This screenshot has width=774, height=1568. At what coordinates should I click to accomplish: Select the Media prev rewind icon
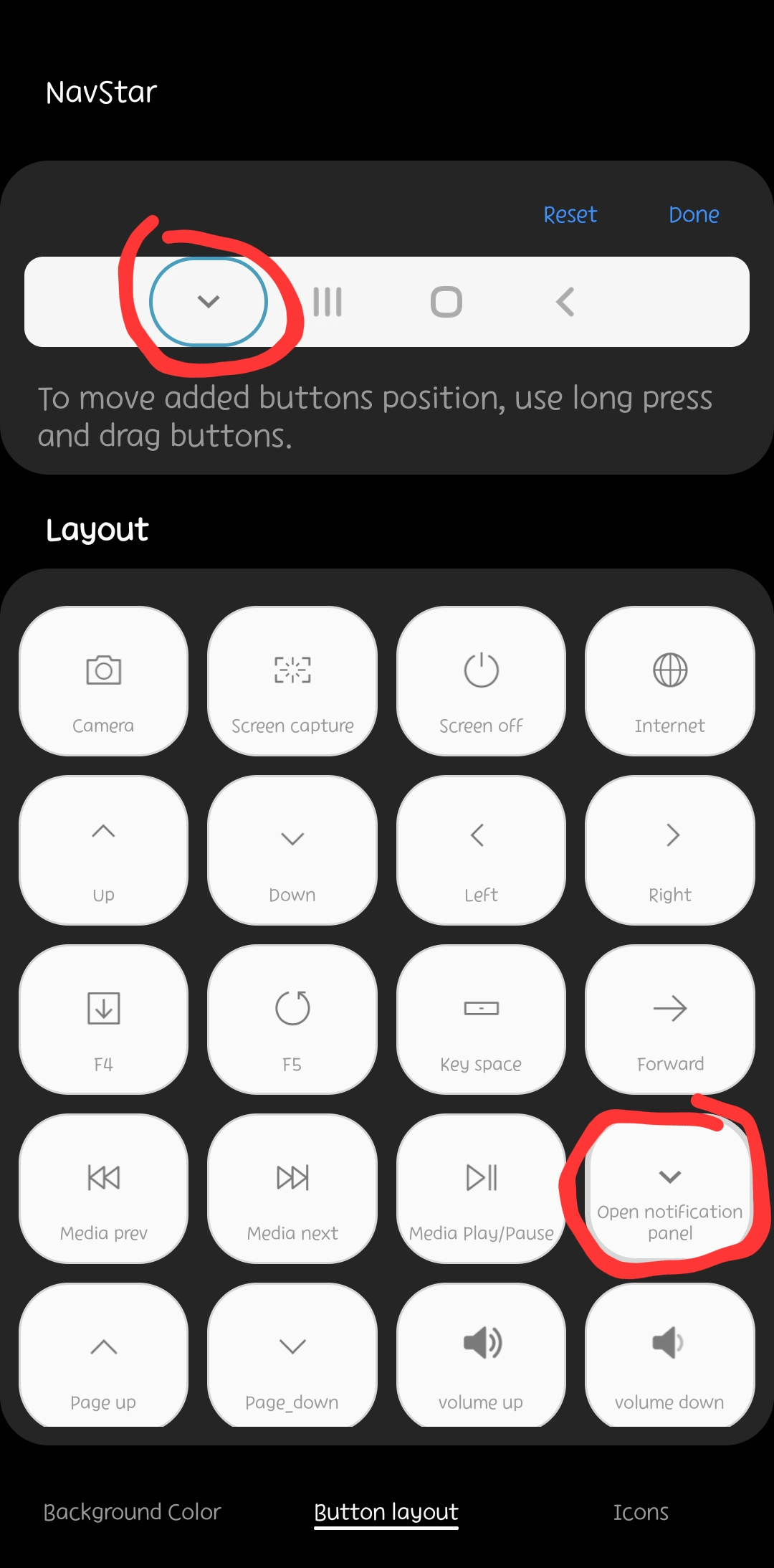[x=103, y=1188]
